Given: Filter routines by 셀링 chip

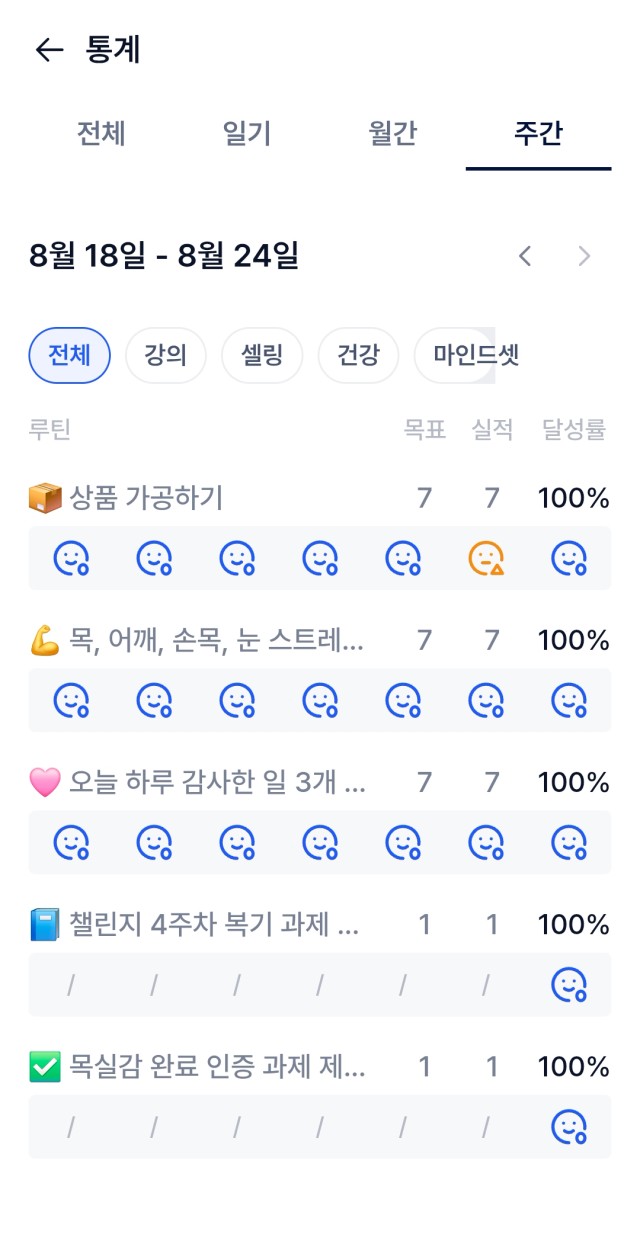Looking at the screenshot, I should 262,355.
